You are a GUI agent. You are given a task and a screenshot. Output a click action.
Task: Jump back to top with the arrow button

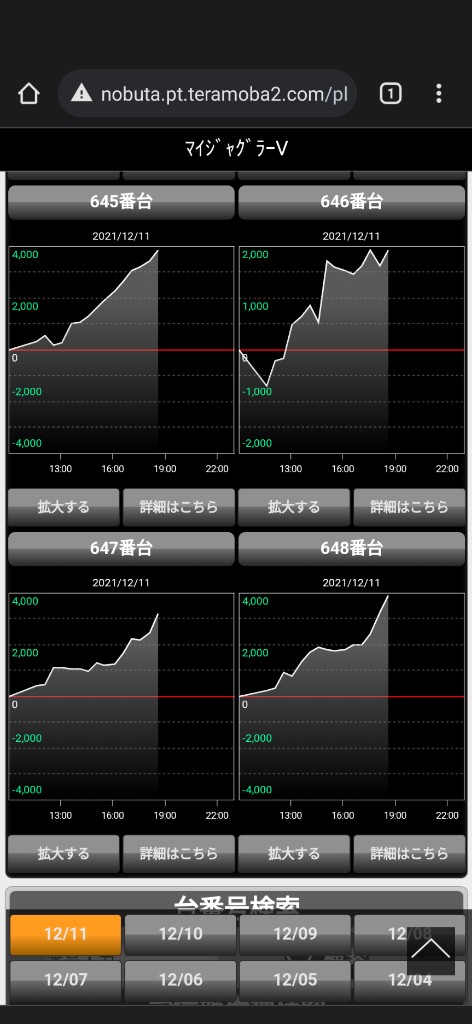pos(431,951)
